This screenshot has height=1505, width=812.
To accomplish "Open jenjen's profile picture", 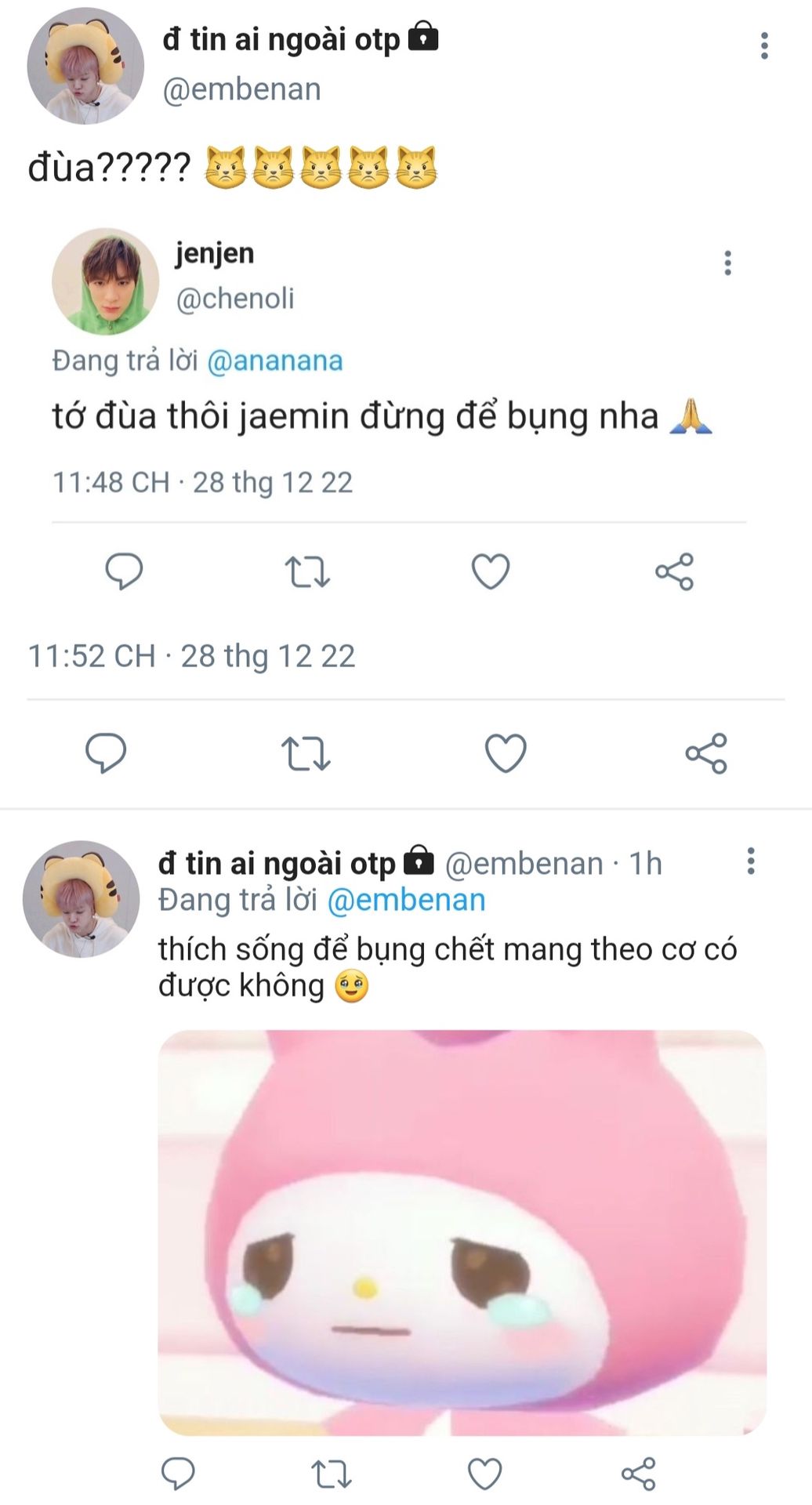I will tap(105, 281).
